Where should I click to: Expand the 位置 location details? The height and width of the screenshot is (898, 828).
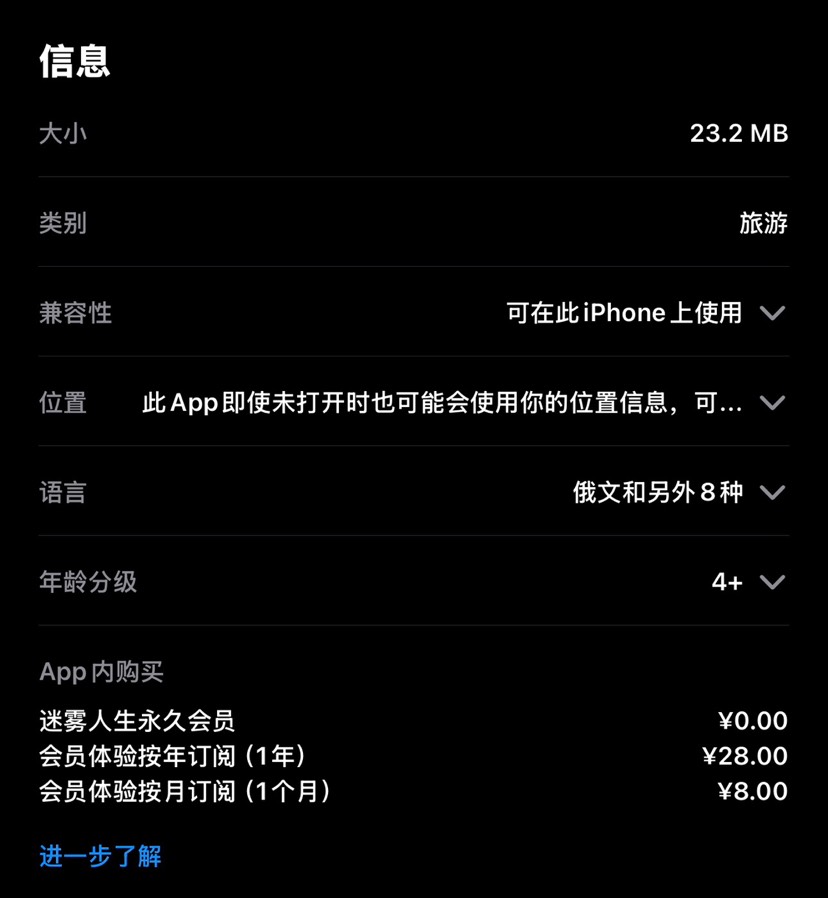(x=771, y=403)
